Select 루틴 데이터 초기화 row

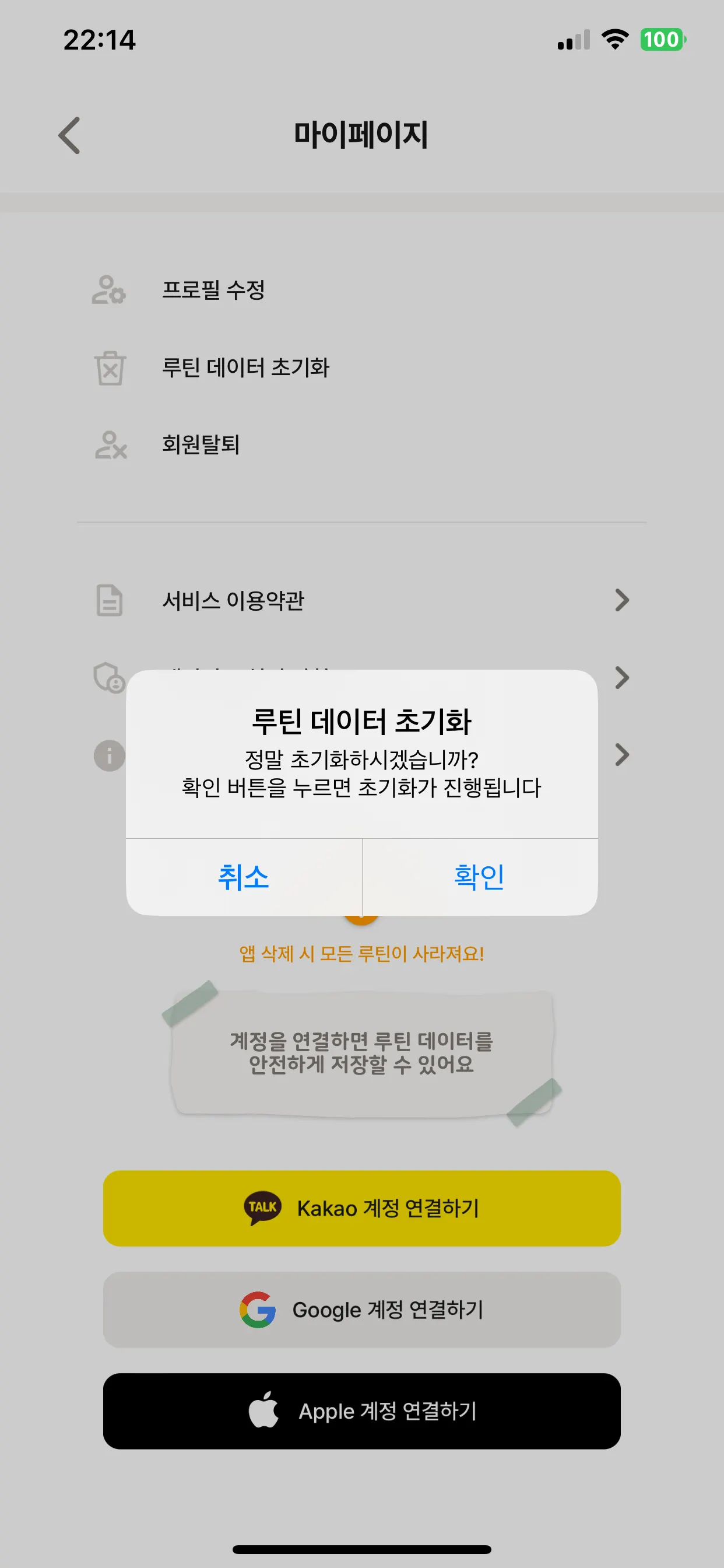click(245, 367)
